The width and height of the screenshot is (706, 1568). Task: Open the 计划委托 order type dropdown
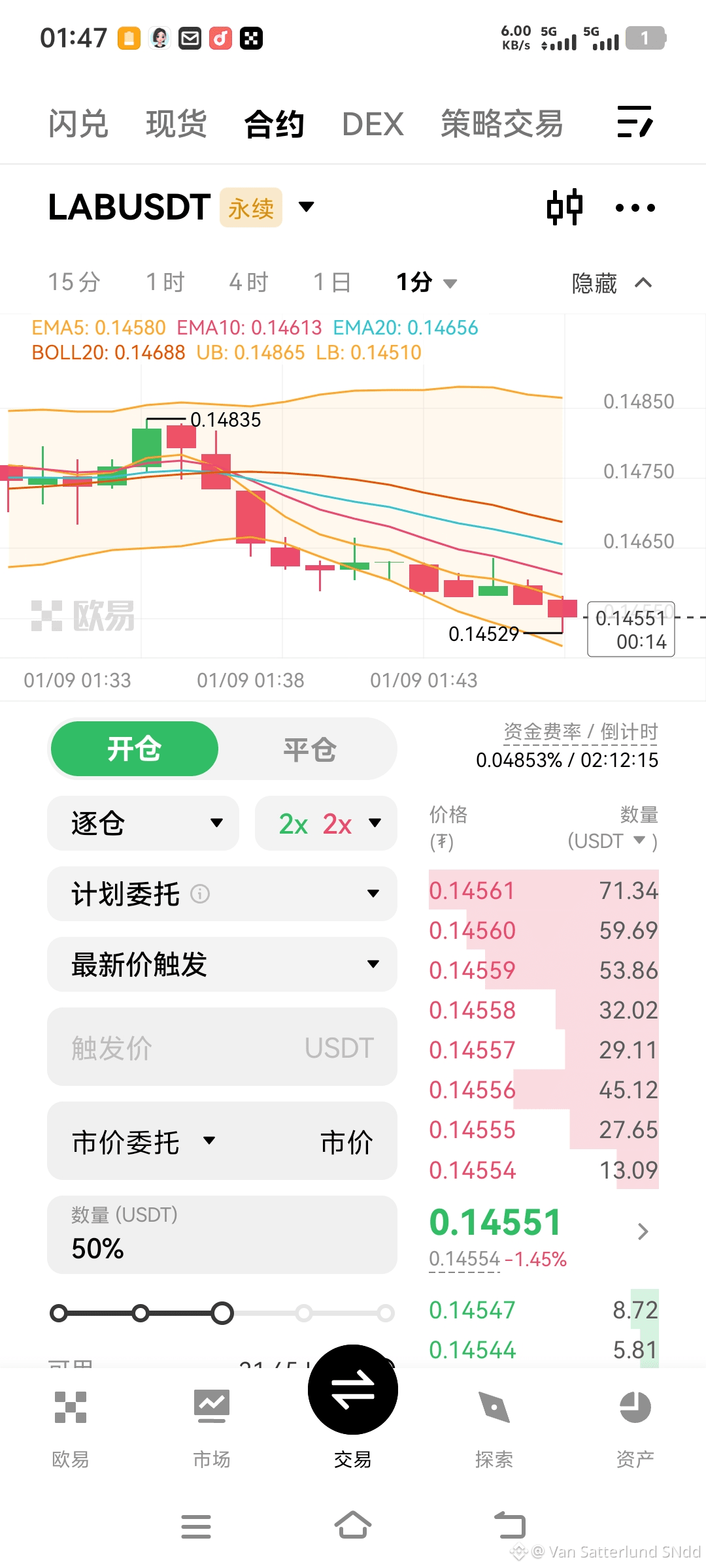[222, 894]
